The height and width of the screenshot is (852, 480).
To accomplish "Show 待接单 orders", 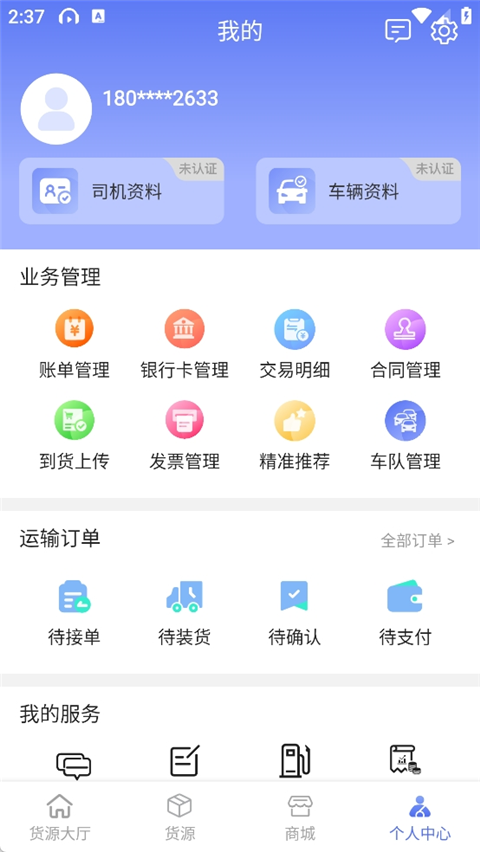I will click(74, 613).
